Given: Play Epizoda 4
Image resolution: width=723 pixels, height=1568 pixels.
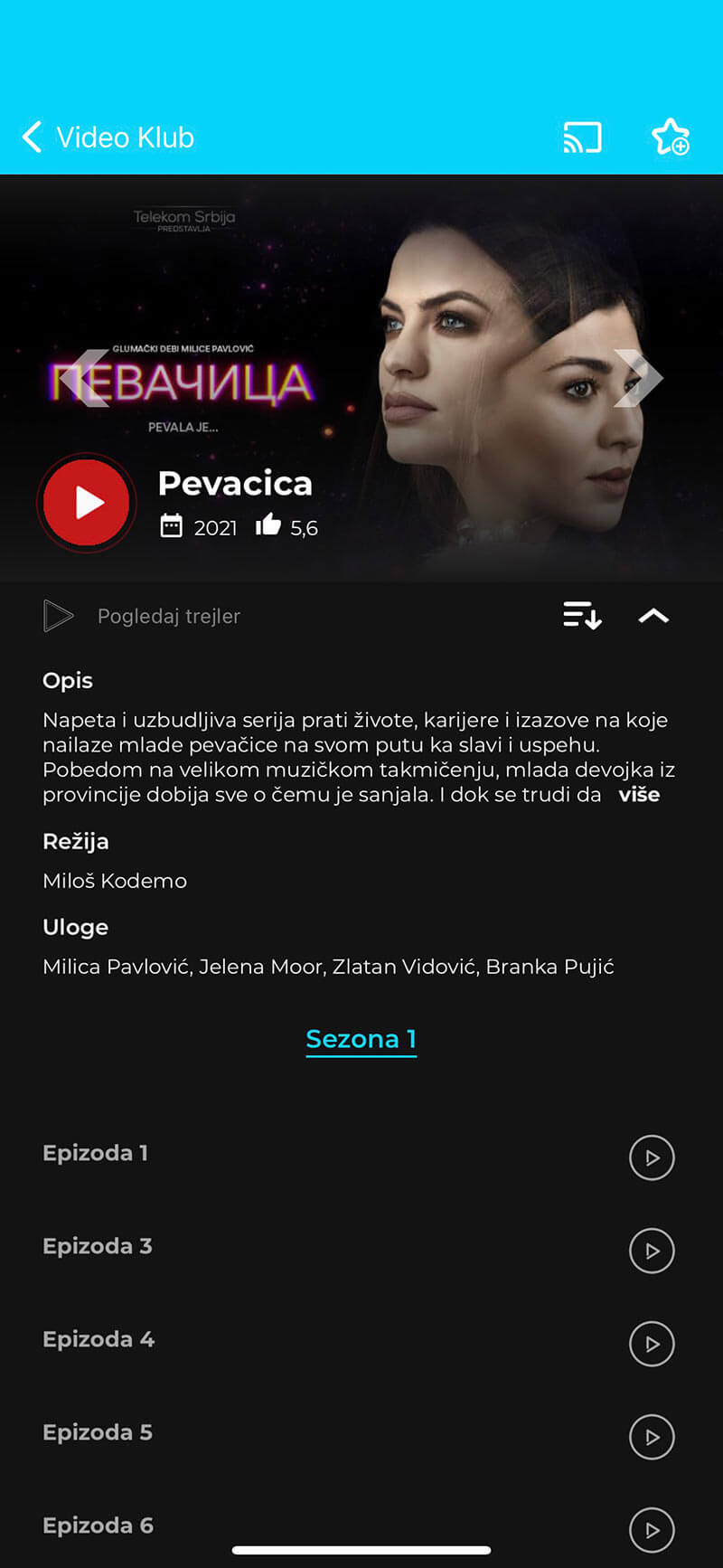Looking at the screenshot, I should [x=652, y=1344].
